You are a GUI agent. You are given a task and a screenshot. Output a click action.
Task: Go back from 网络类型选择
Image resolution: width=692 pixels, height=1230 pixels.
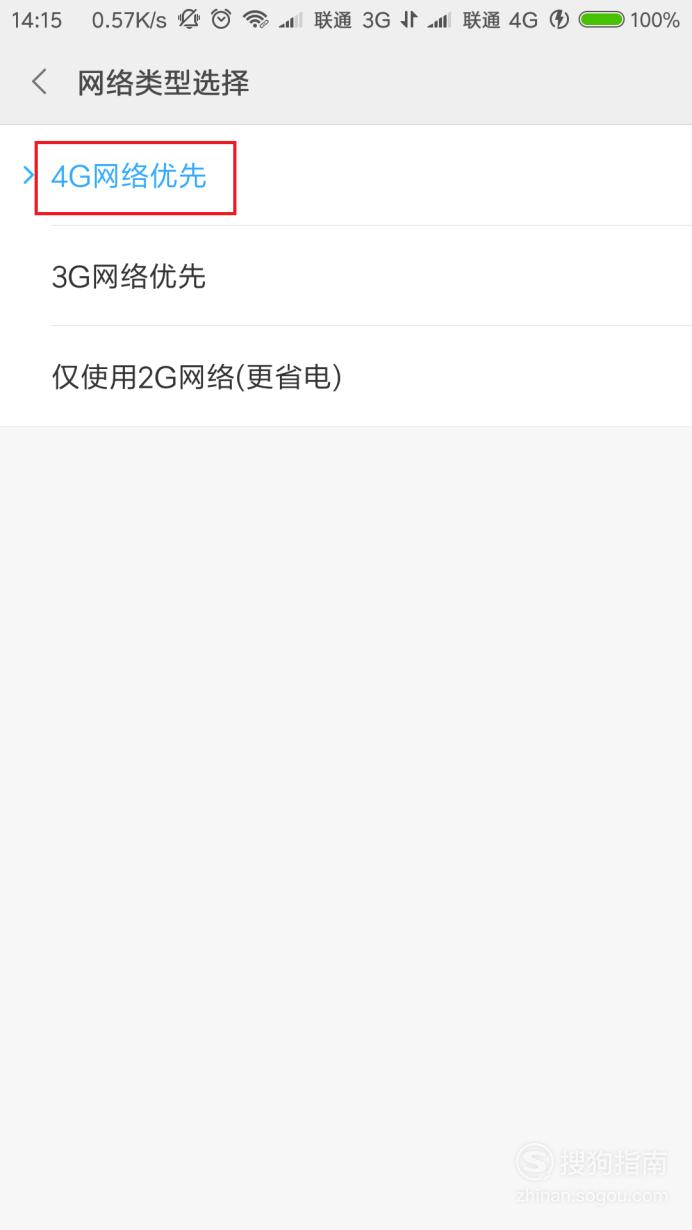coord(39,82)
